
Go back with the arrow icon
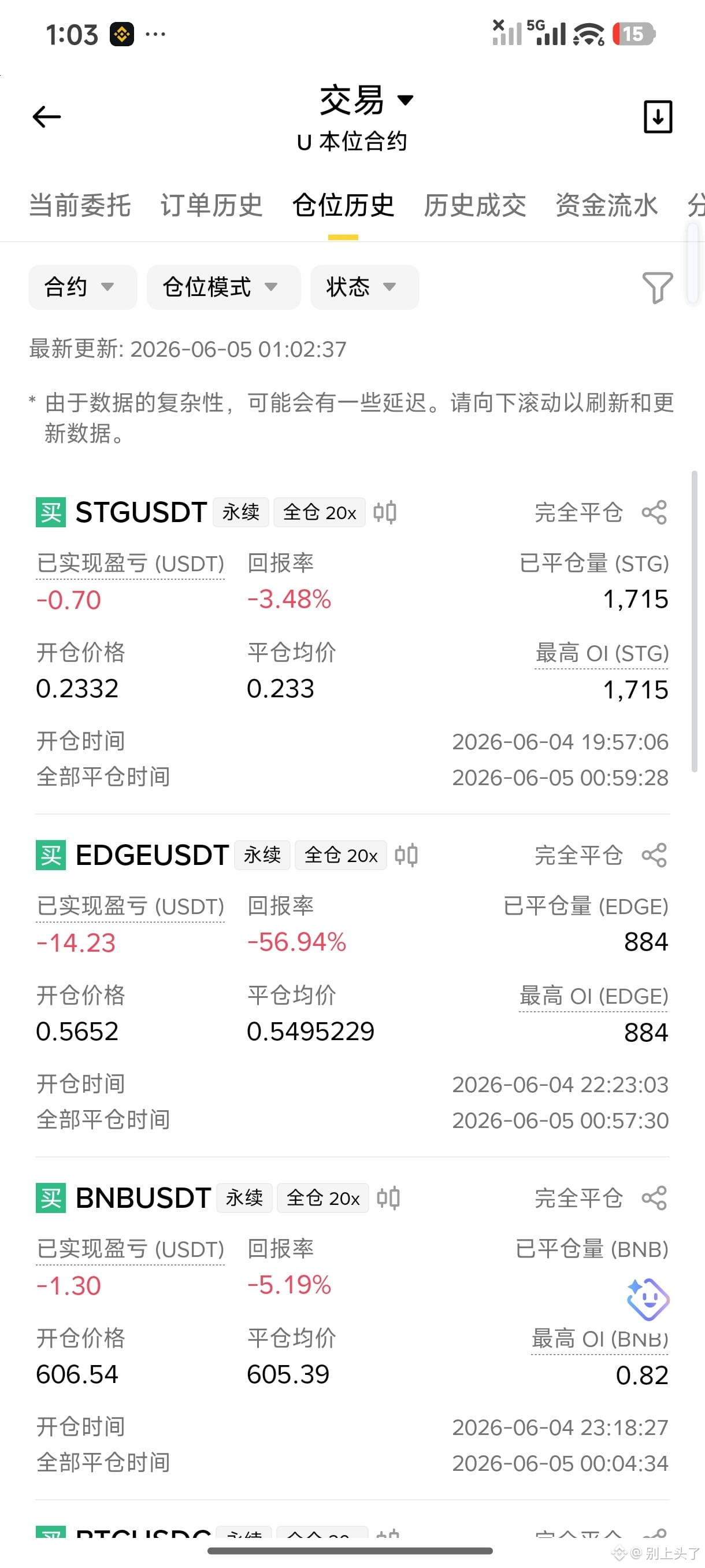[47, 117]
